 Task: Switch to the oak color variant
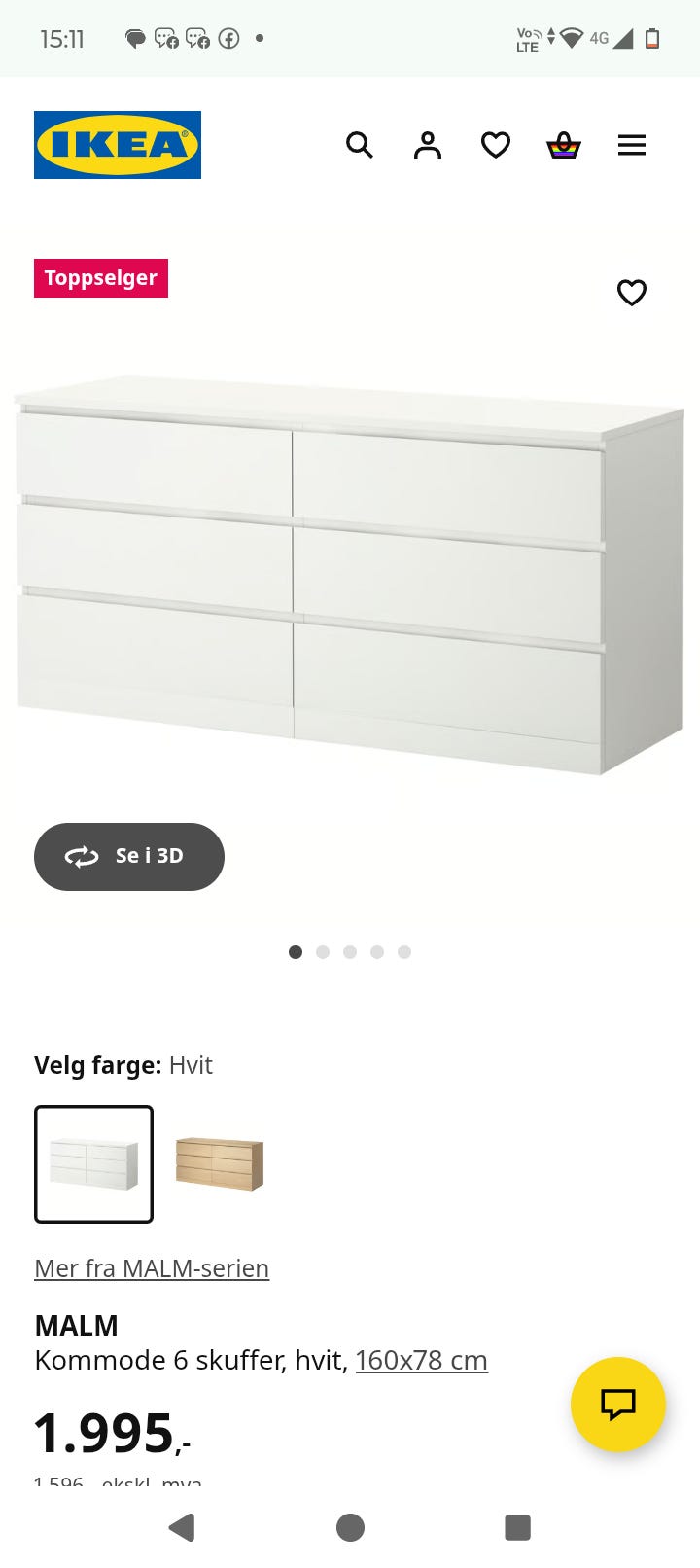[x=219, y=1163]
